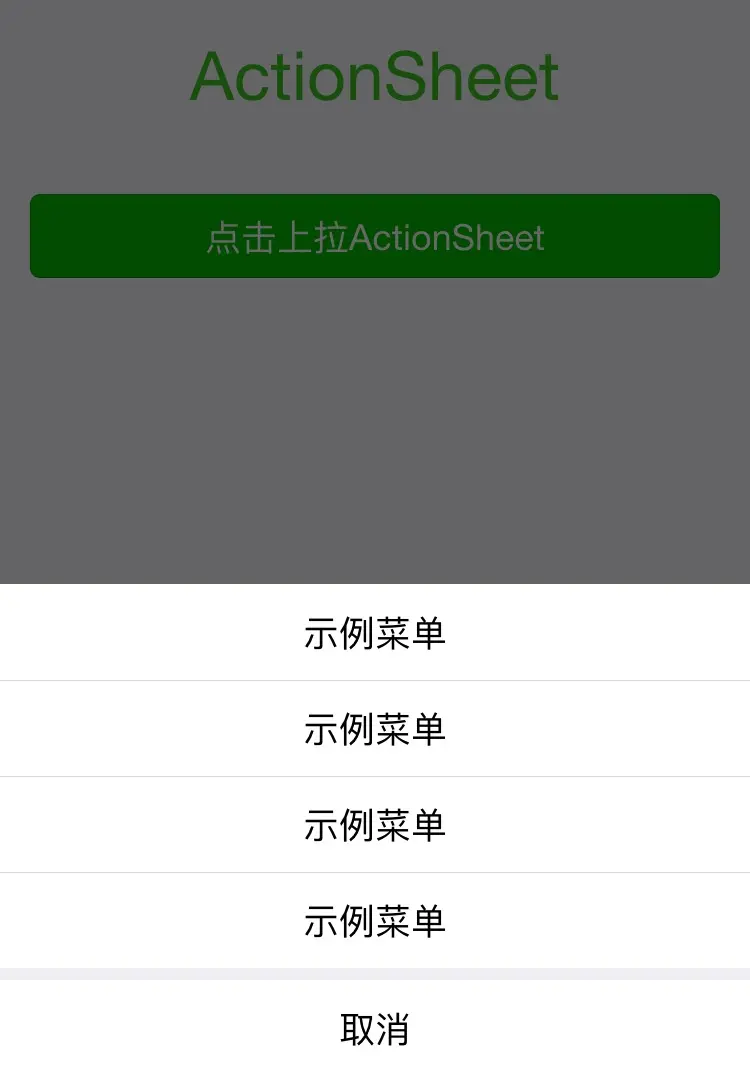Select the first 示例菜单 option
Image resolution: width=750 pixels, height=1073 pixels.
coord(375,633)
